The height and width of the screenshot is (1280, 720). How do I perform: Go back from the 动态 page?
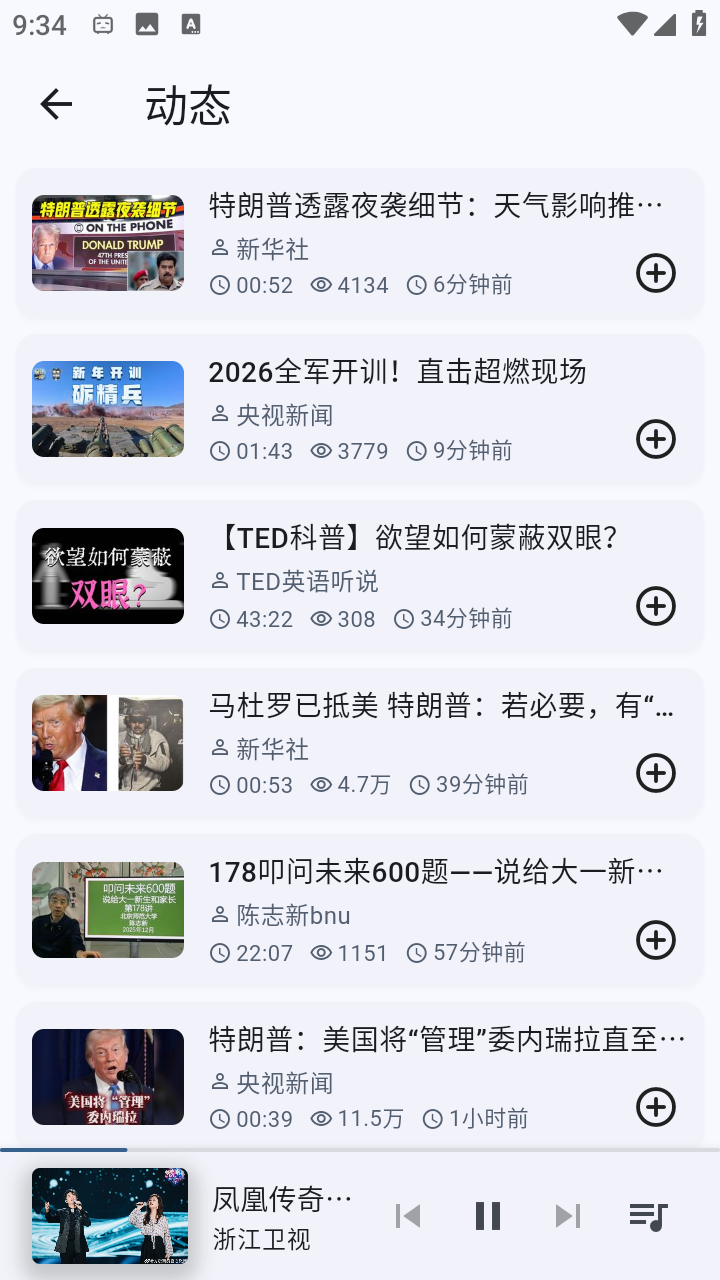pos(56,104)
